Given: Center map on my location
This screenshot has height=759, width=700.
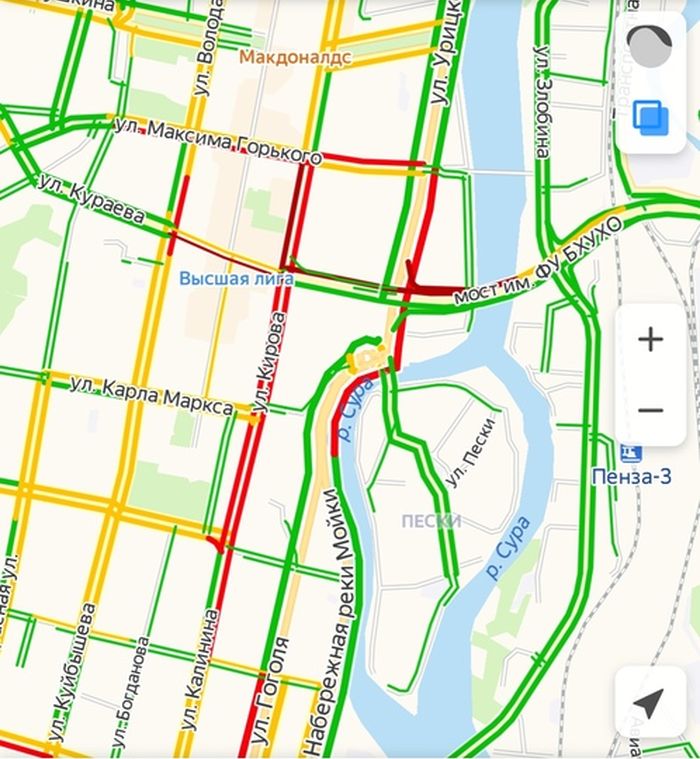Looking at the screenshot, I should tap(650, 703).
